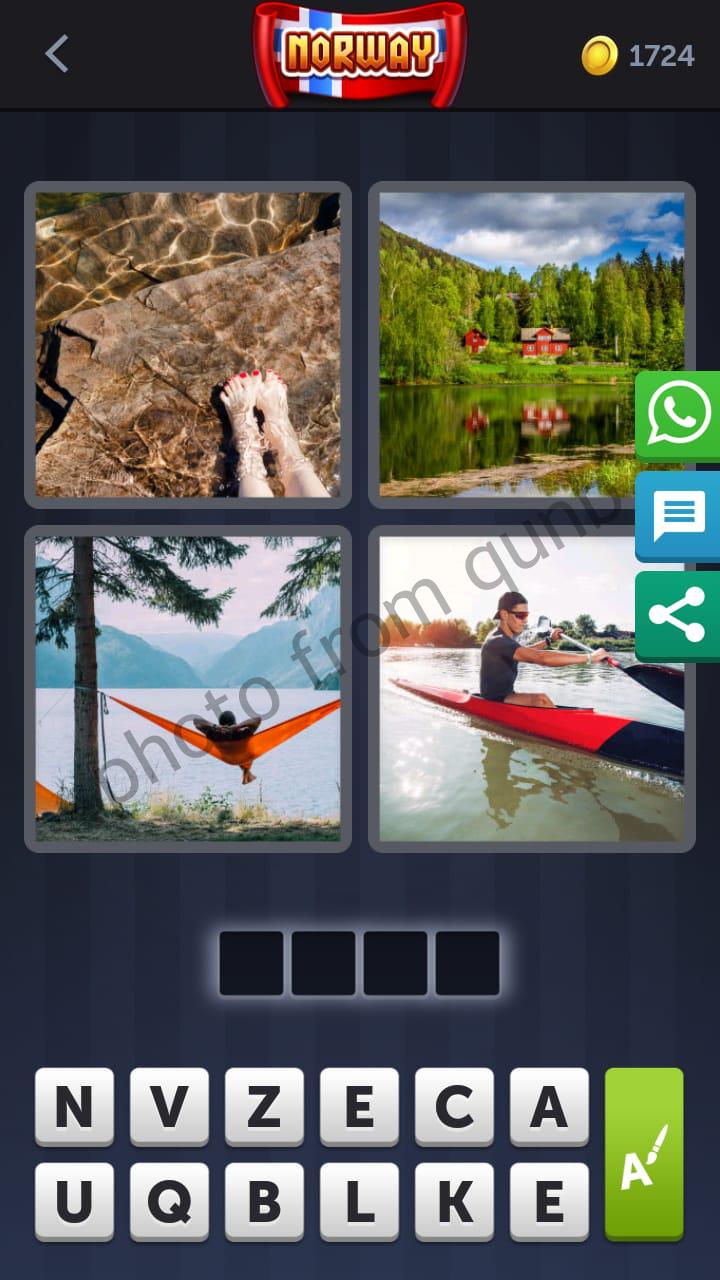
Task: Choose the letter B tile
Action: 264,1202
